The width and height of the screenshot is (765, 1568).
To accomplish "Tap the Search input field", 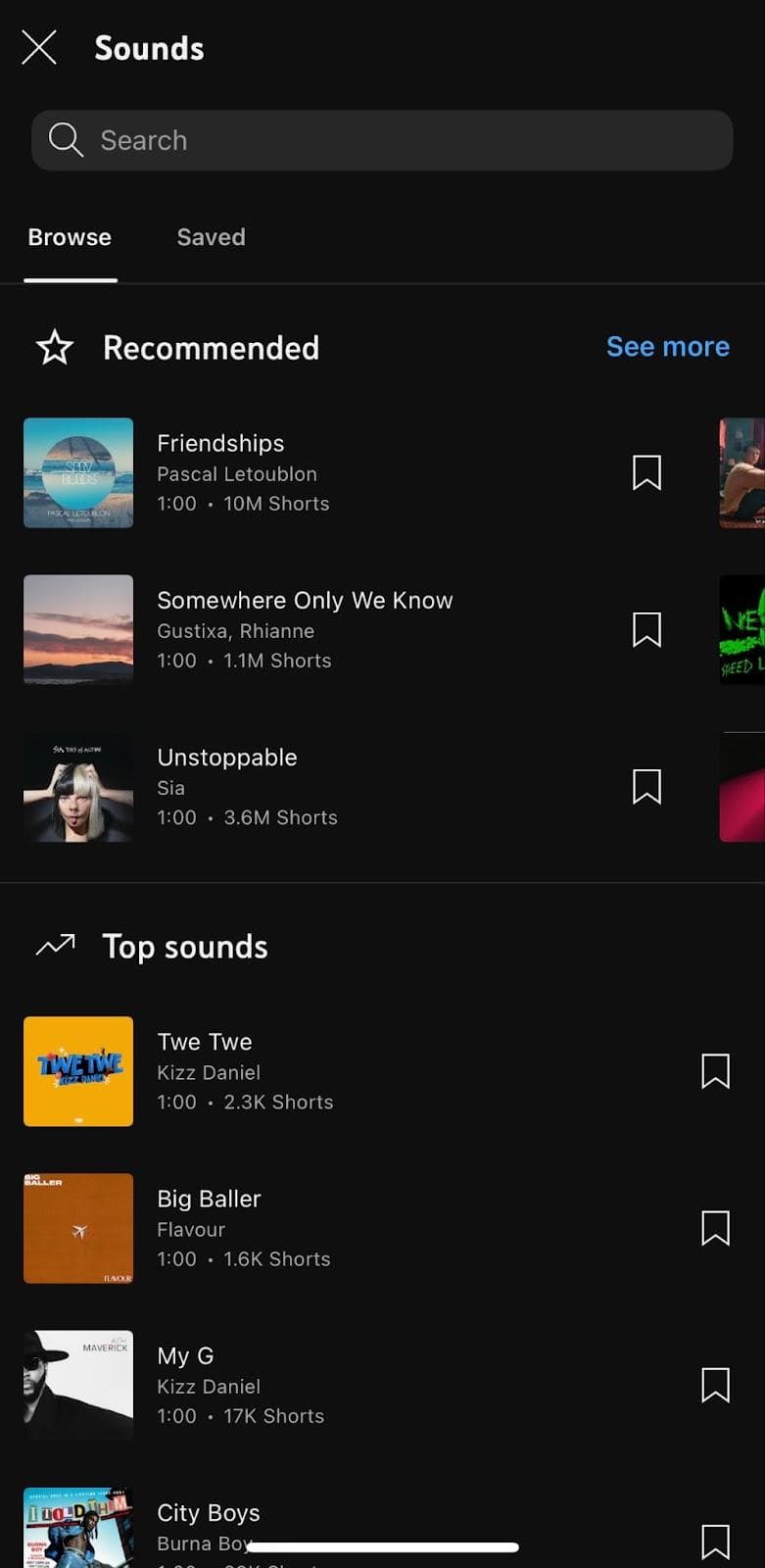I will tap(382, 140).
